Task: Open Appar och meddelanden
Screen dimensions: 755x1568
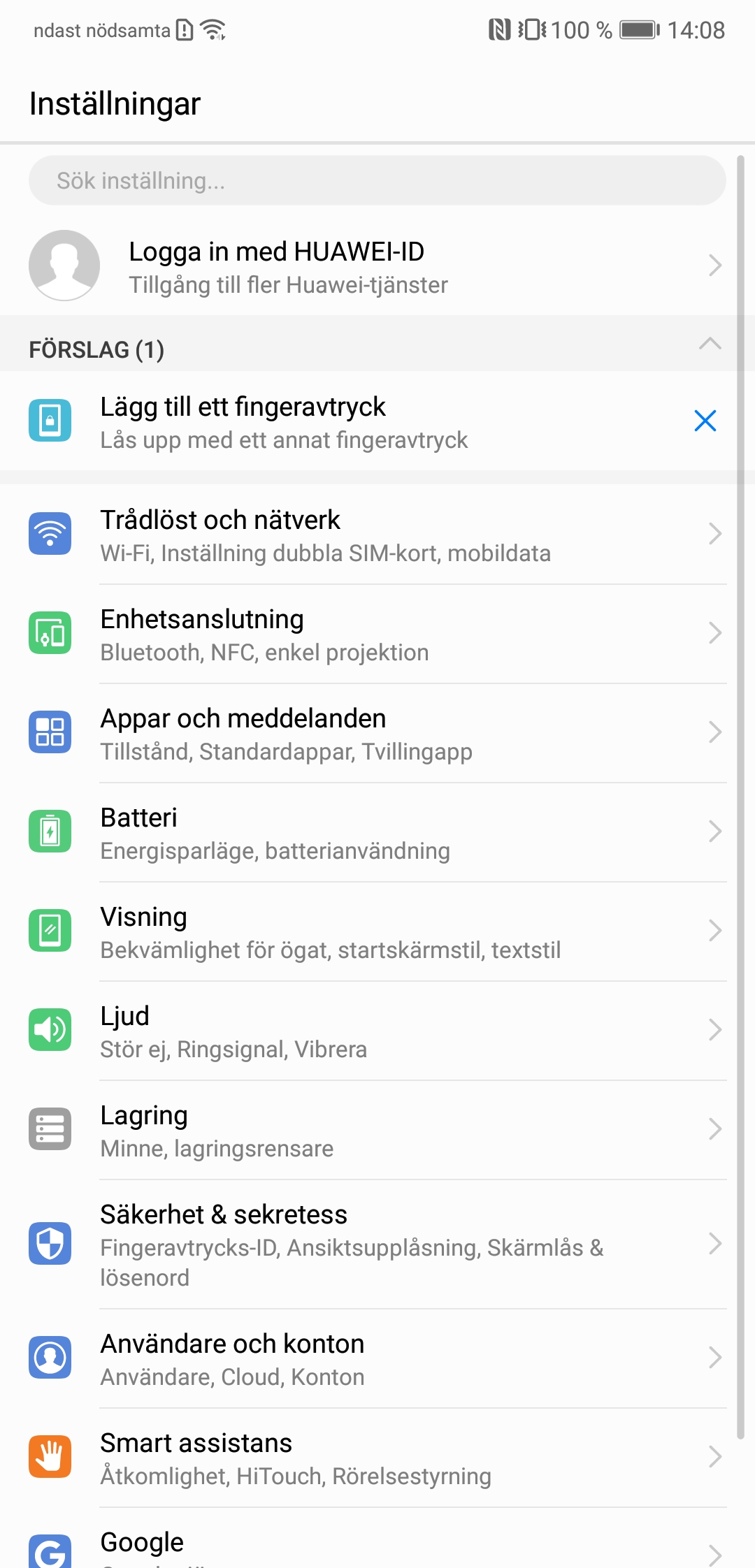Action: click(377, 733)
